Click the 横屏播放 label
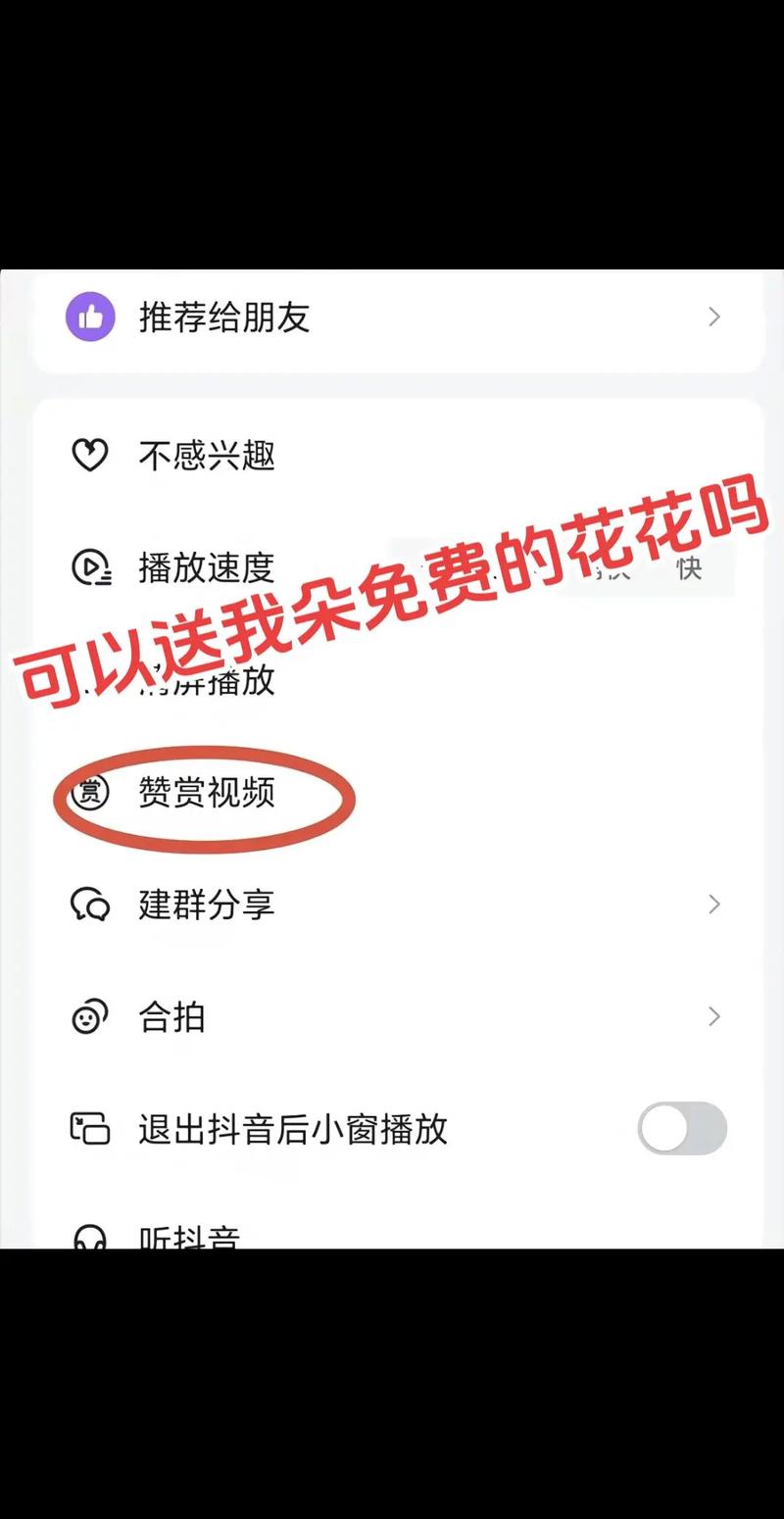Screen dimensions: 784x1519 click(x=206, y=683)
